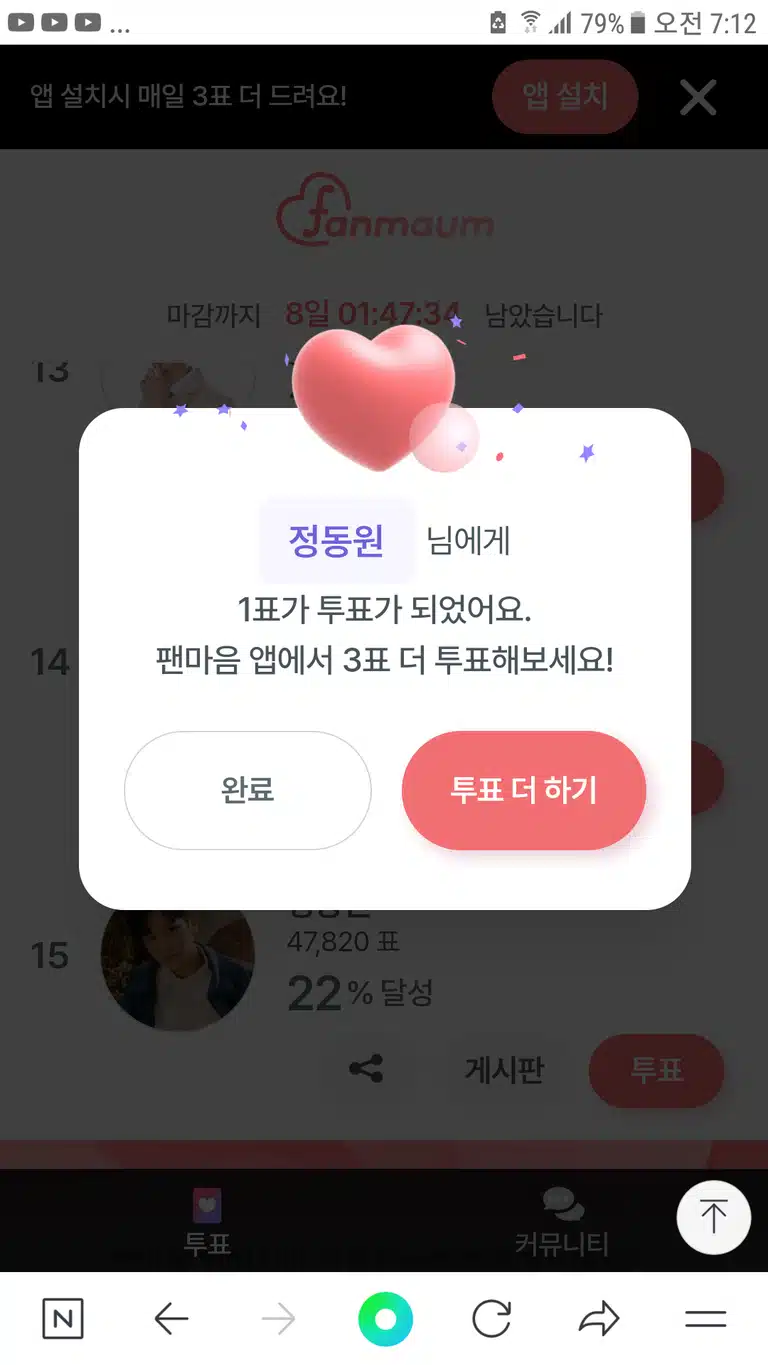The height and width of the screenshot is (1365, 768).
Task: Dismiss the app install banner
Action: click(x=698, y=97)
